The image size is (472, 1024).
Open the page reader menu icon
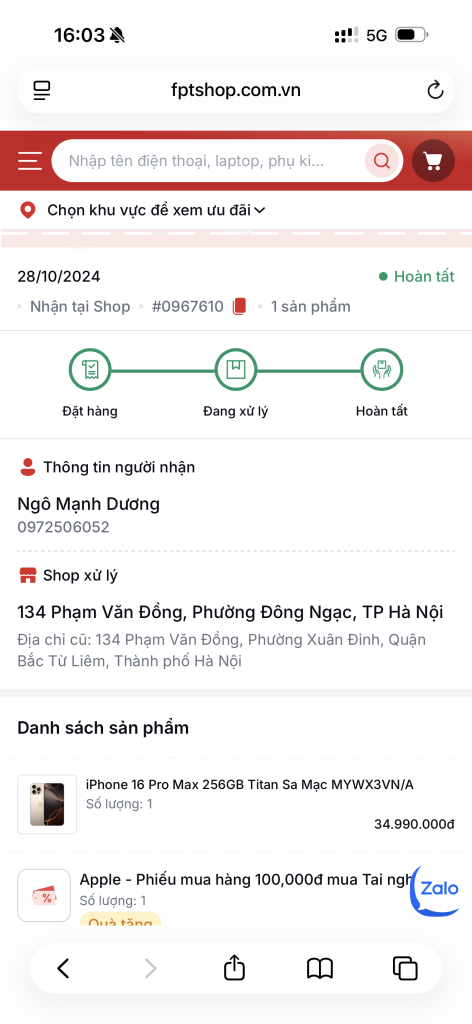42,90
